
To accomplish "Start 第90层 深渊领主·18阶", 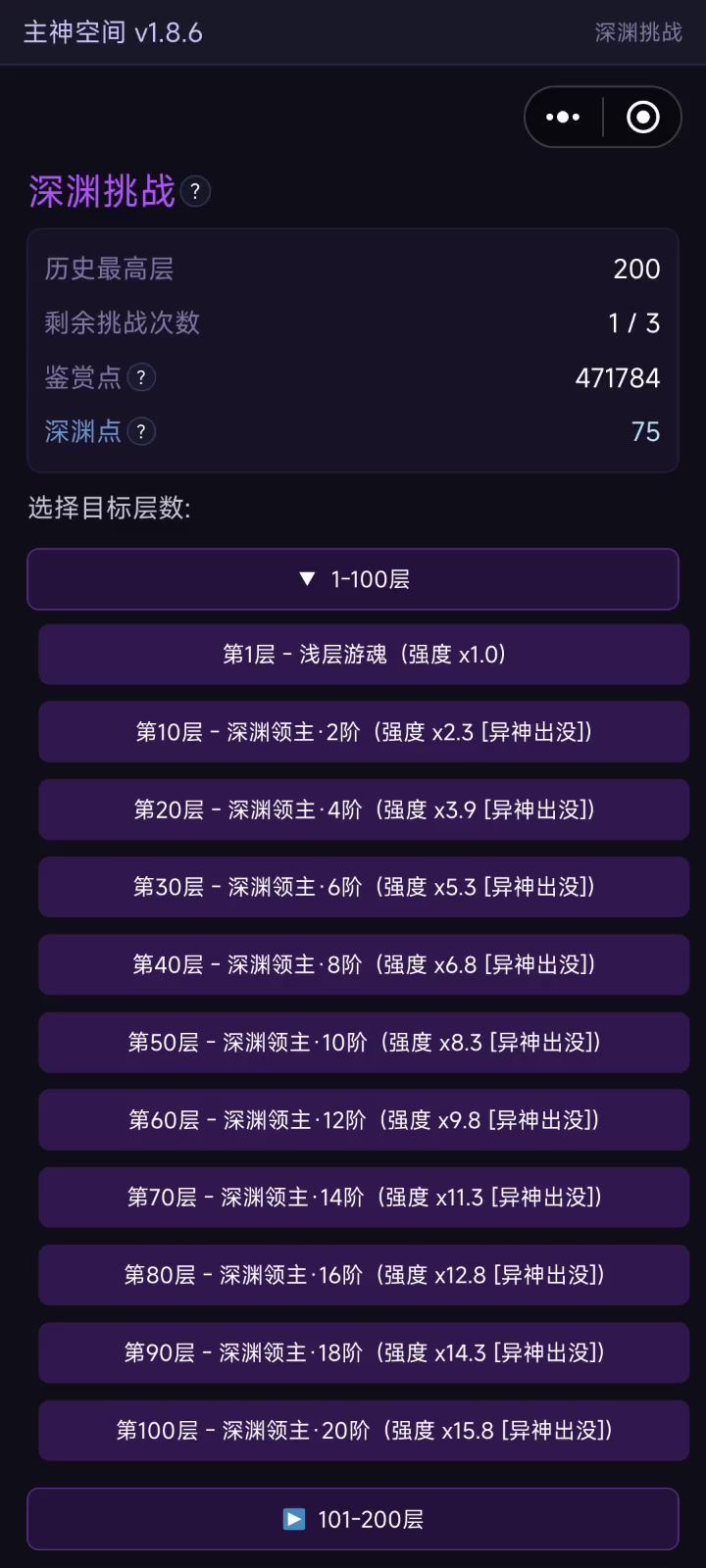I will (364, 1352).
